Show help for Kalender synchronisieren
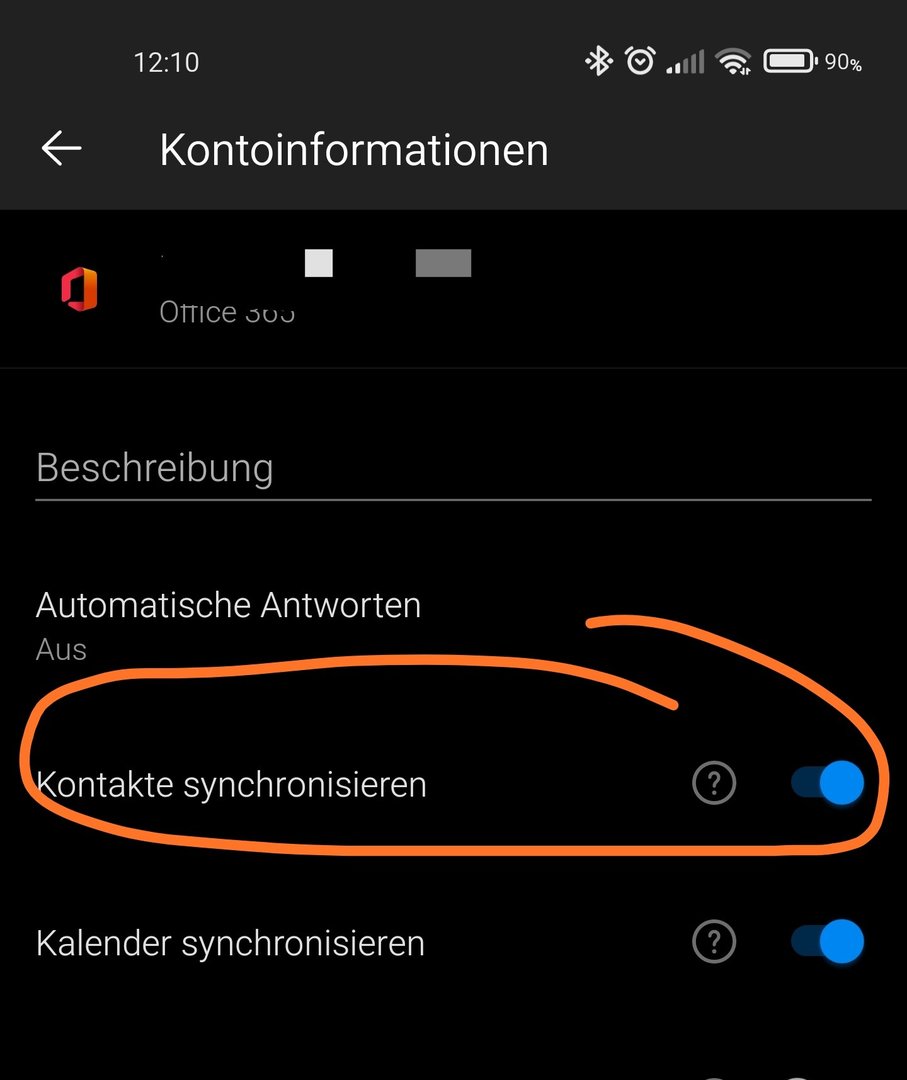Image resolution: width=907 pixels, height=1080 pixels. pyautogui.click(x=714, y=942)
